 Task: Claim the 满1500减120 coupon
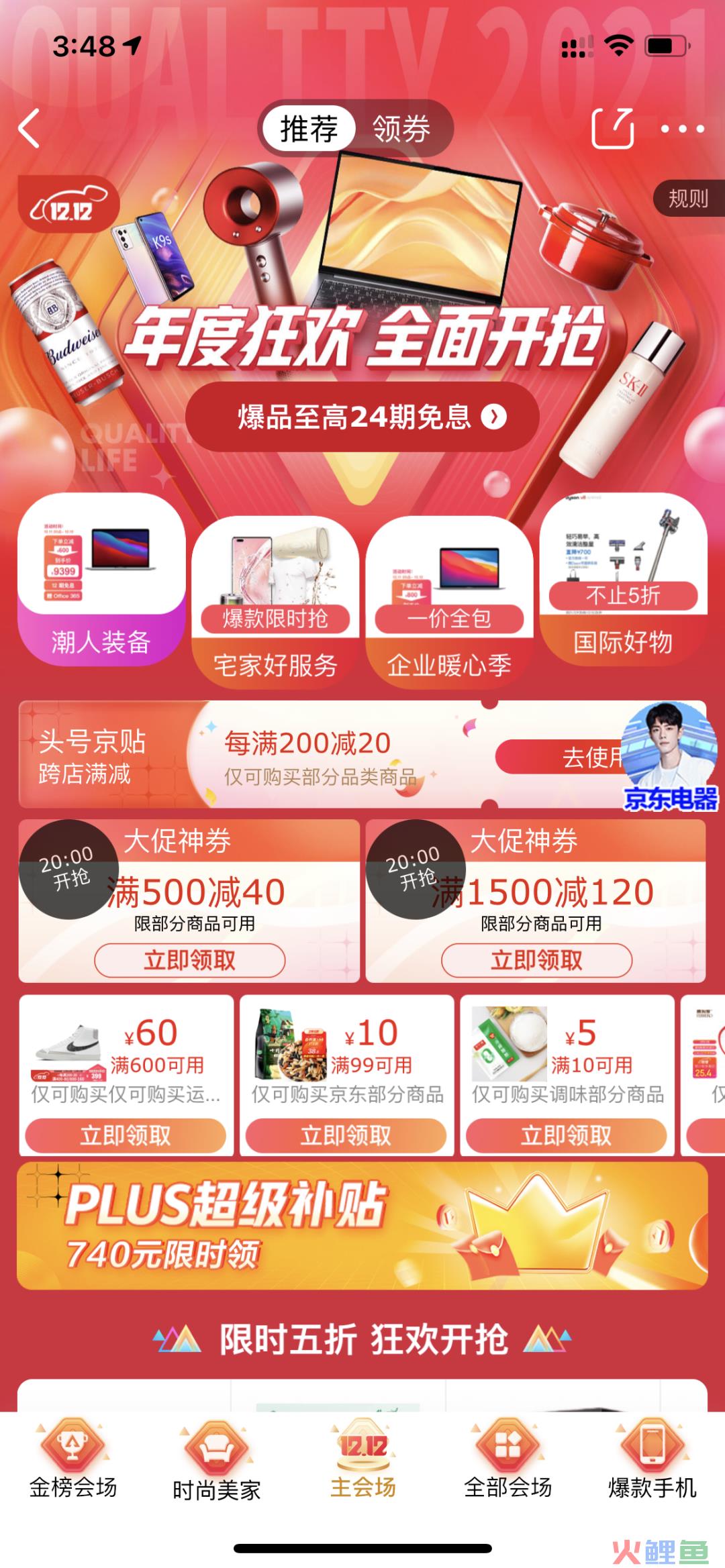536,960
